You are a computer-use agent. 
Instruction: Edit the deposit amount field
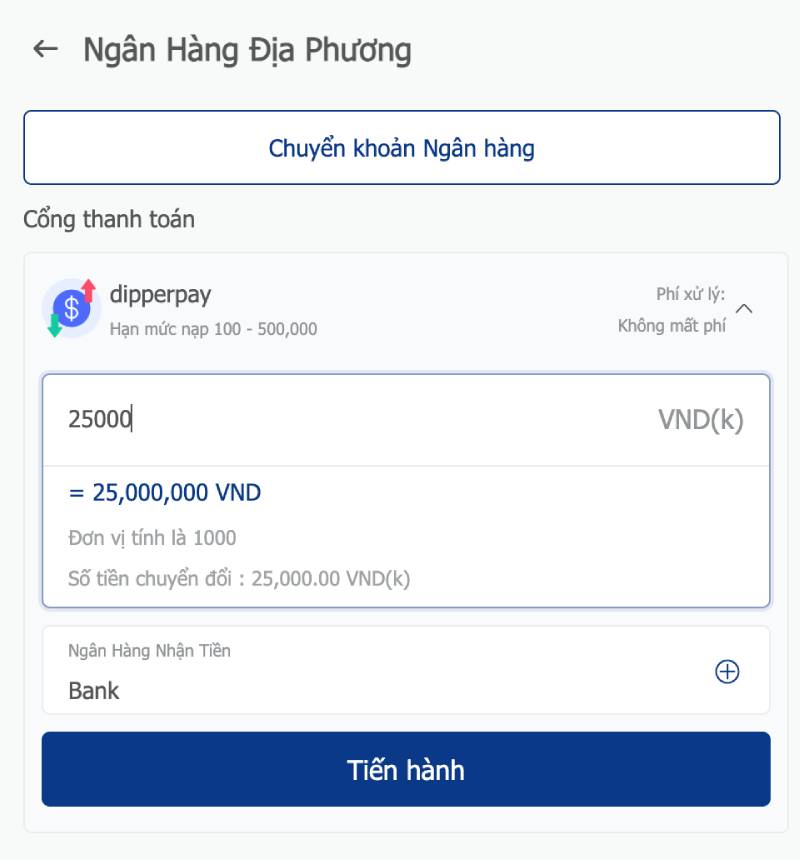(x=350, y=420)
